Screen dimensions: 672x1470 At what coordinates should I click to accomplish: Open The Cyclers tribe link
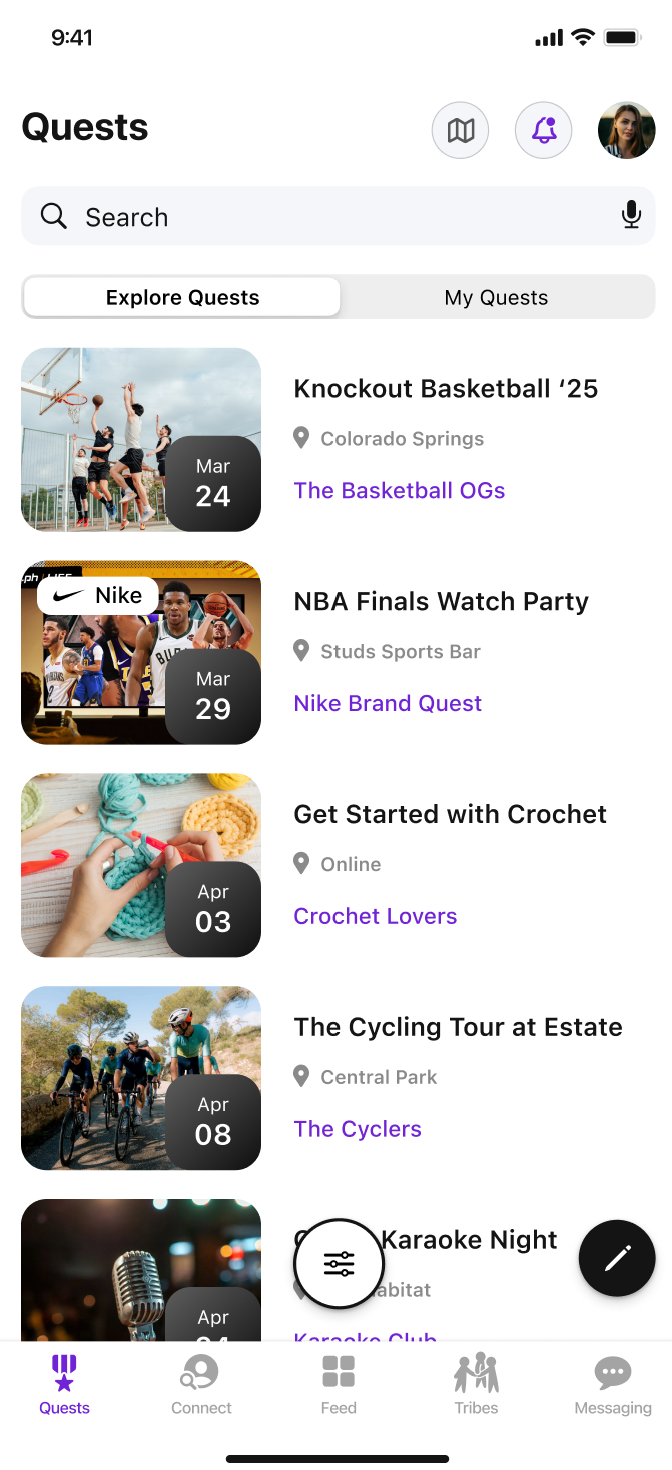357,1129
